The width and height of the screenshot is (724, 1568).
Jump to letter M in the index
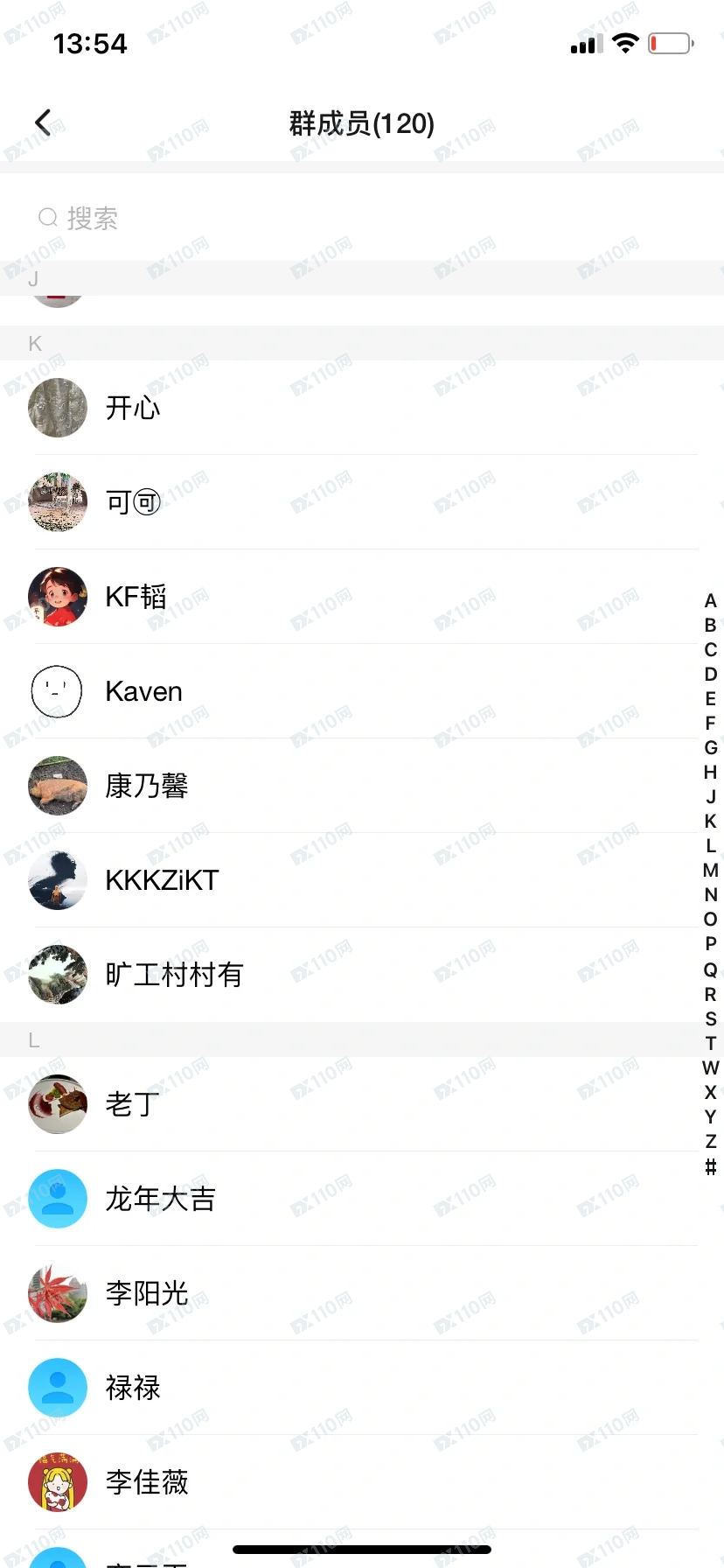click(x=711, y=871)
